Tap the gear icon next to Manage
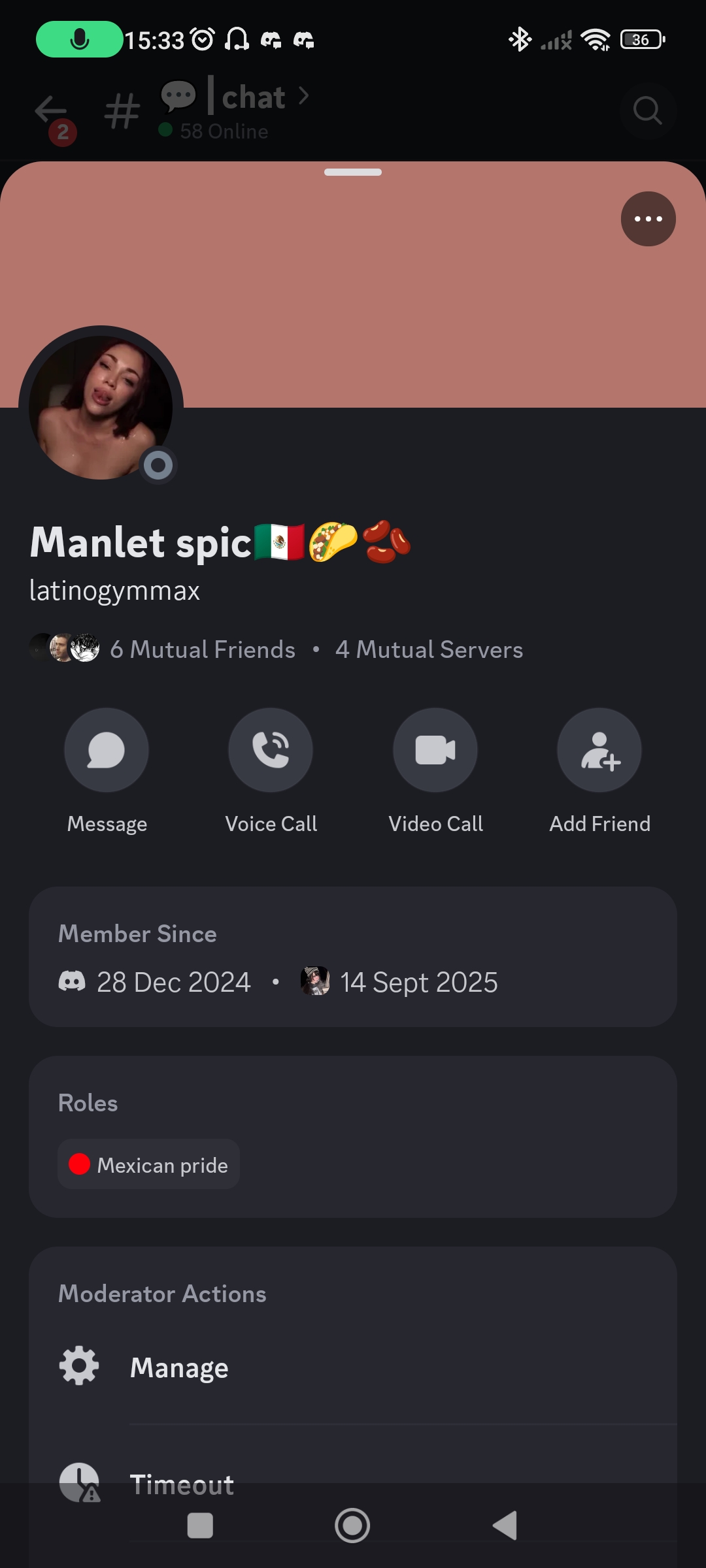 click(x=78, y=1365)
